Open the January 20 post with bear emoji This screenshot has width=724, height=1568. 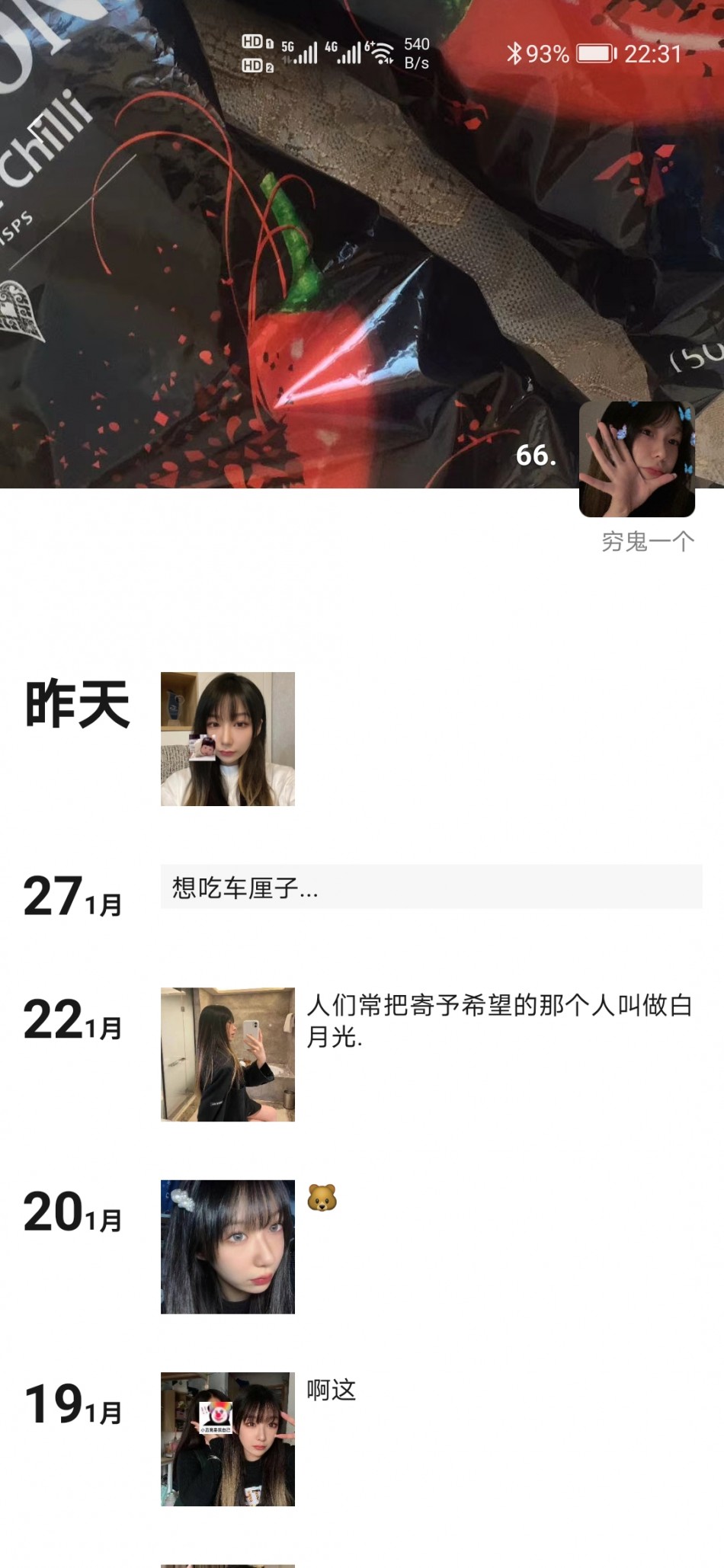(227, 1246)
